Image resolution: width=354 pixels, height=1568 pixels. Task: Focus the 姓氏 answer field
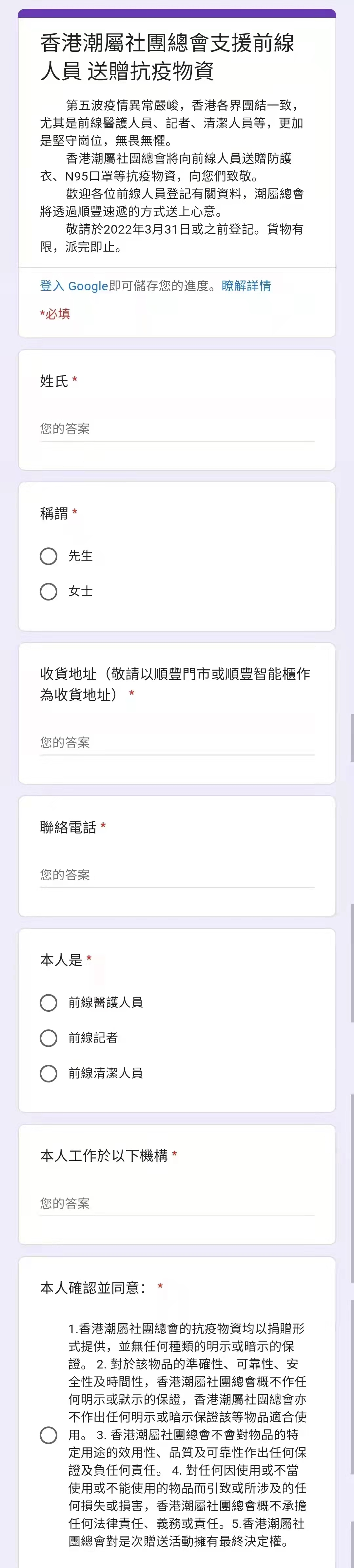point(177,429)
